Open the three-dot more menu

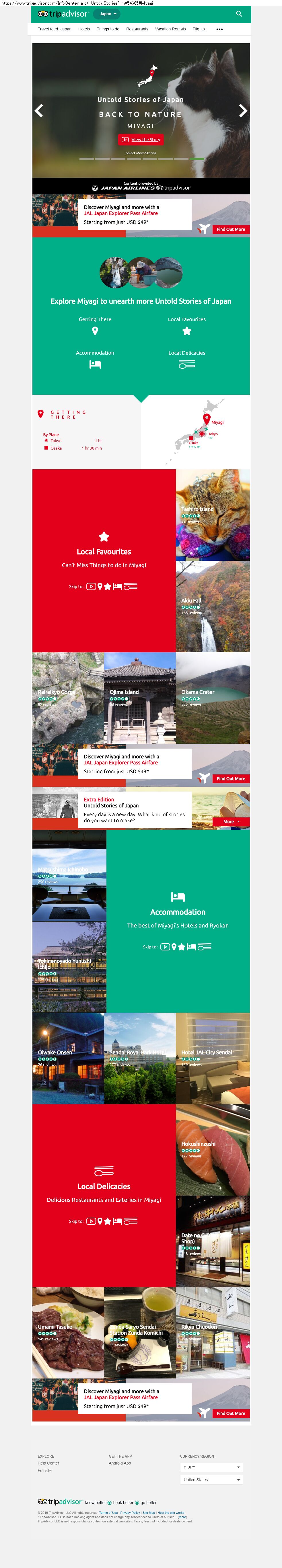point(219,29)
